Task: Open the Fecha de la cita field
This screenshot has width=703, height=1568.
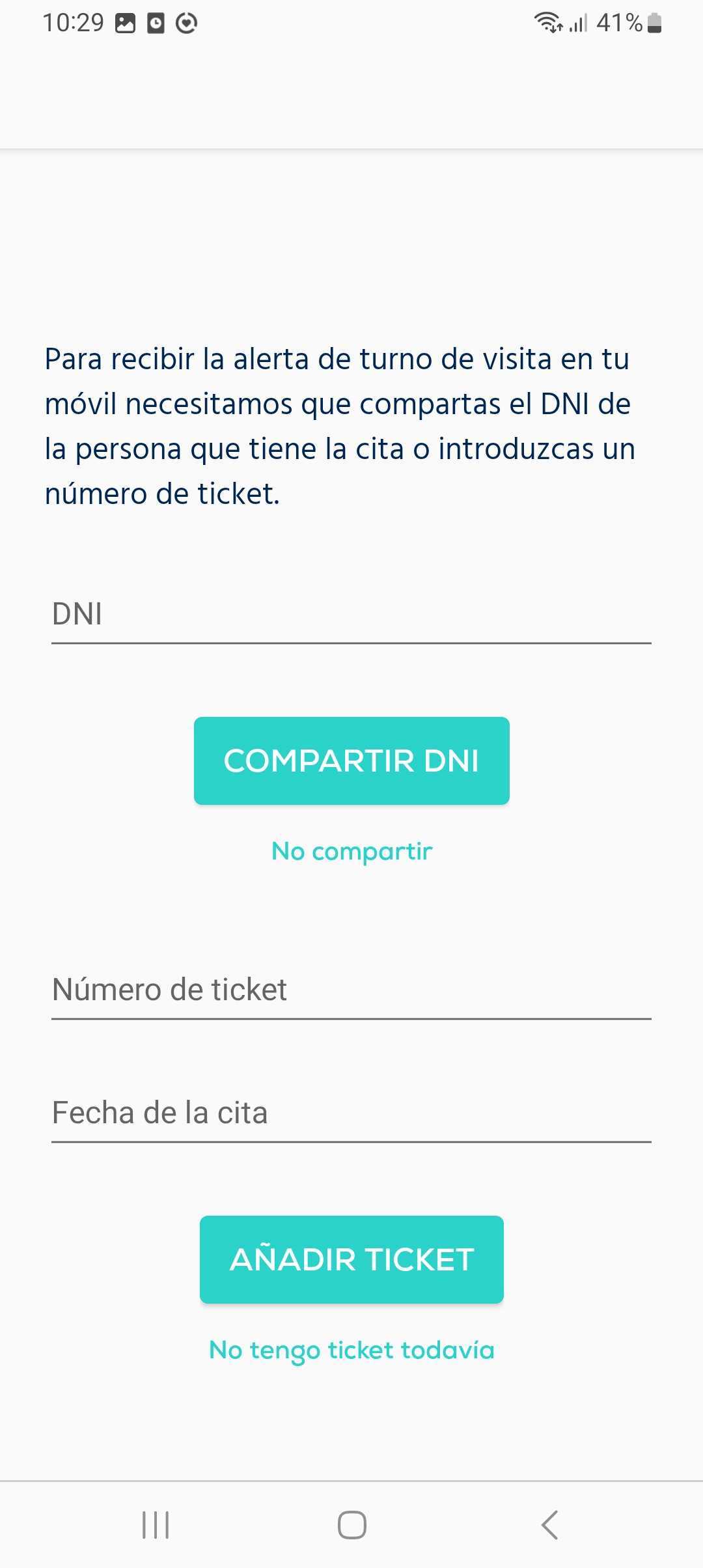Action: pos(351,1113)
